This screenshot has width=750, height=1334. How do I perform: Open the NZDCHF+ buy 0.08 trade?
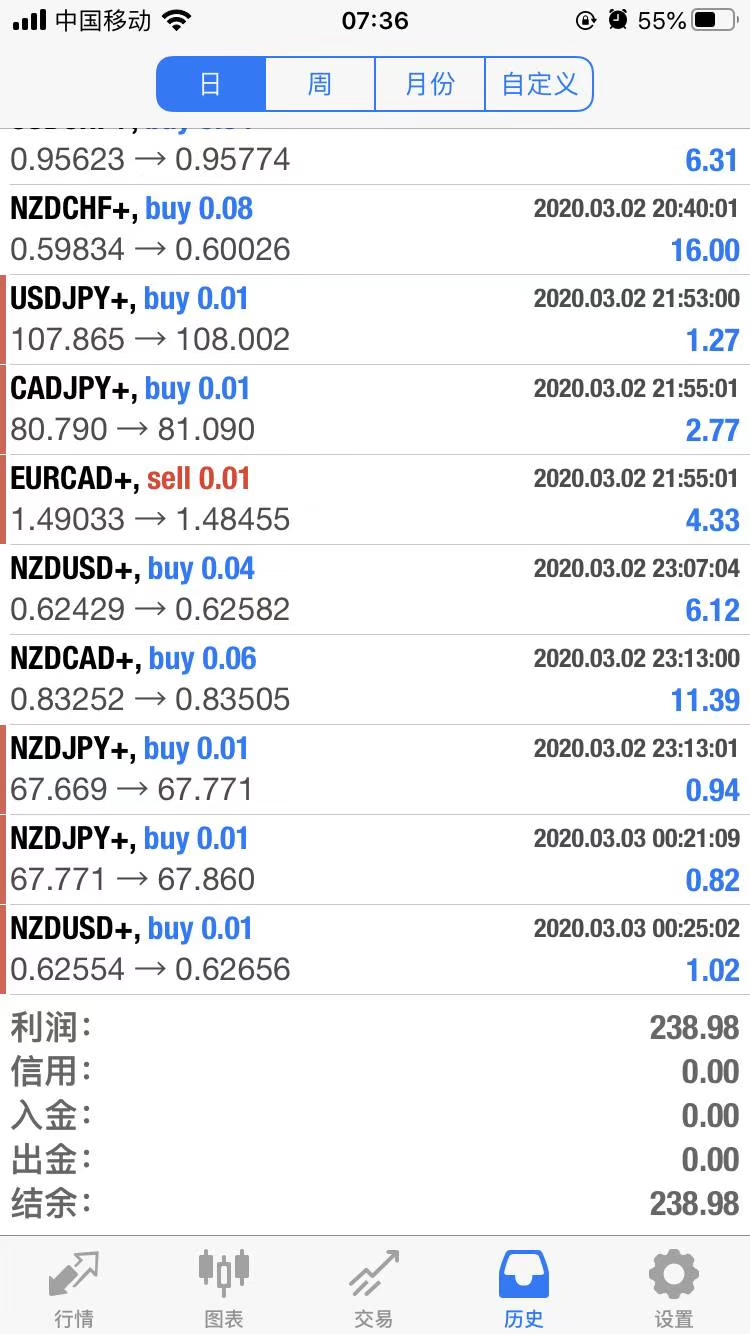375,230
